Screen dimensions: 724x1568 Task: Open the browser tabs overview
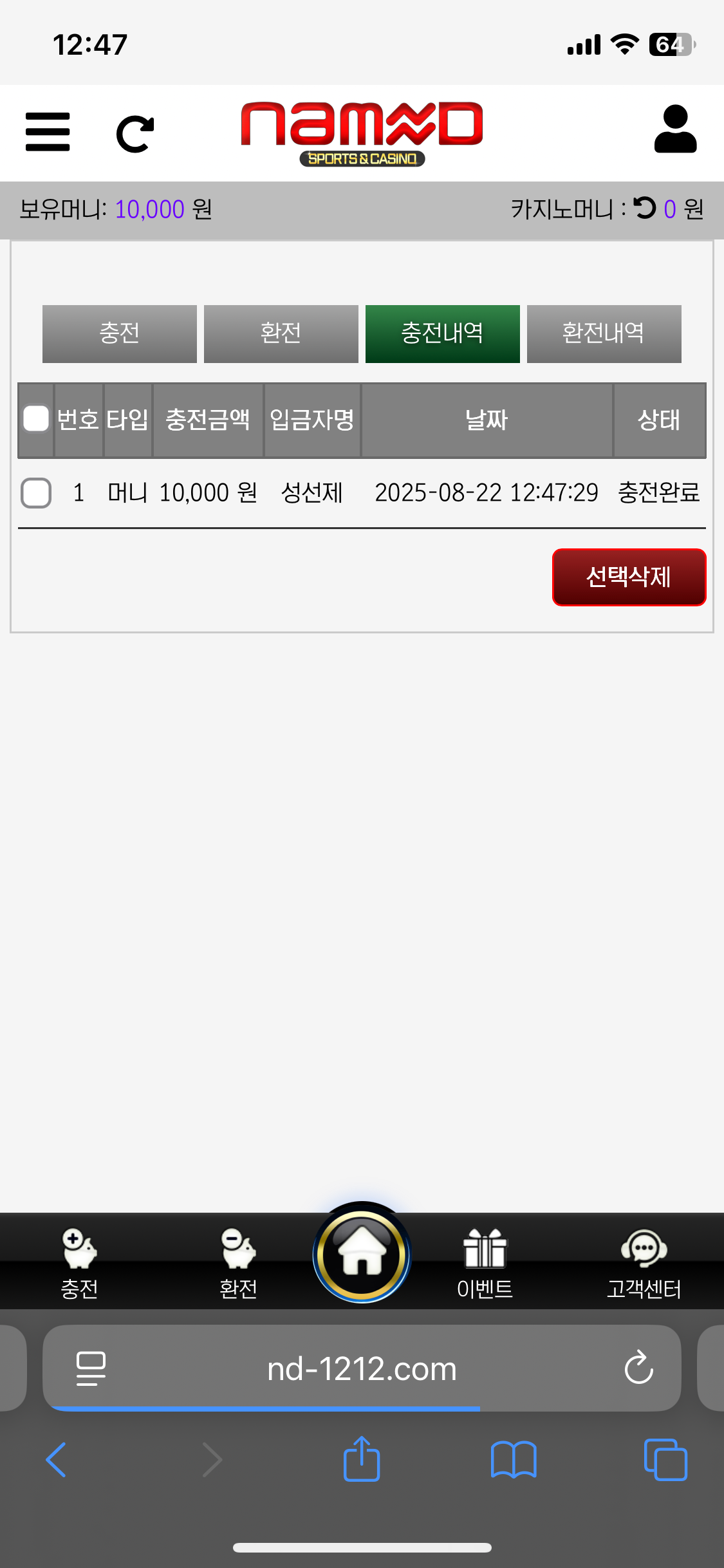665,1459
